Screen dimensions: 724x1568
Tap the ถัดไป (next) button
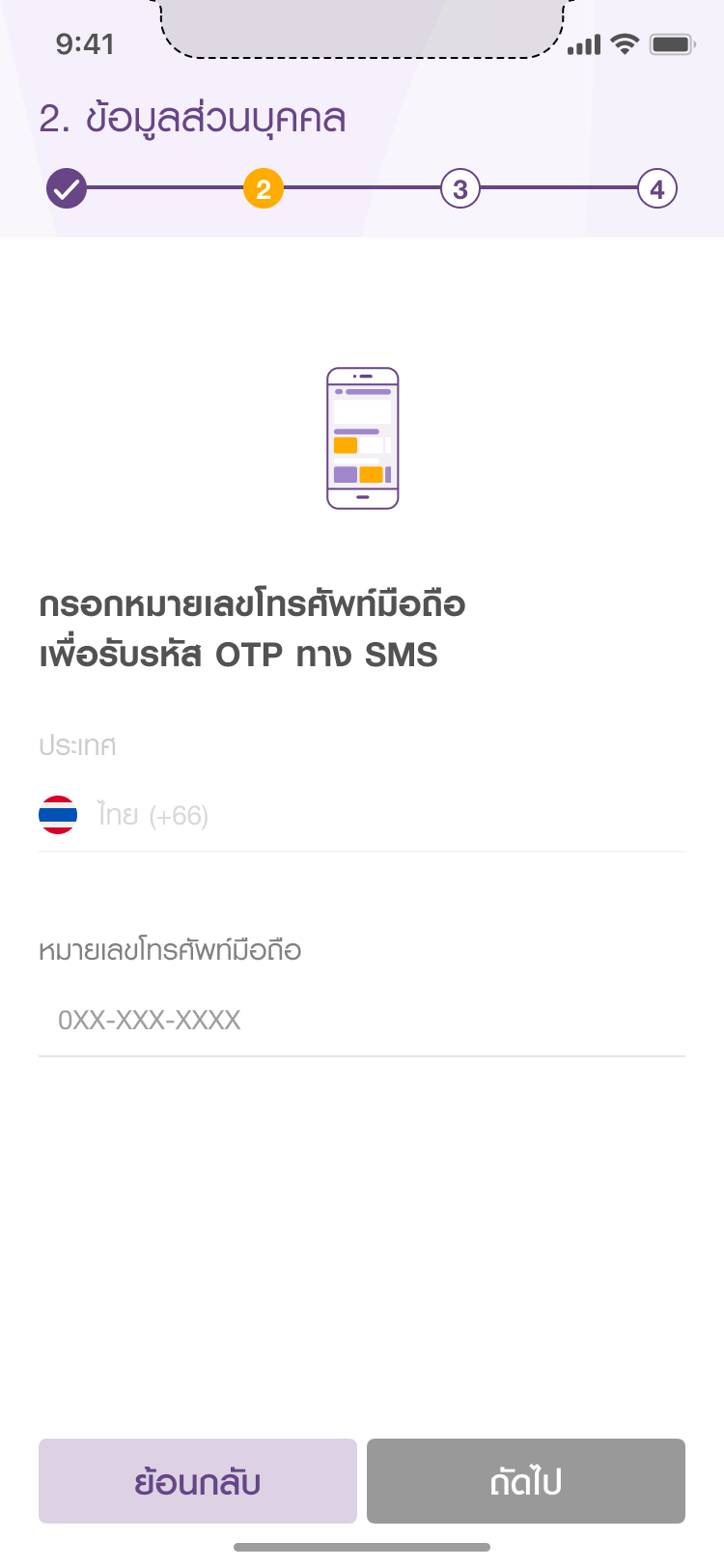pos(526,1481)
